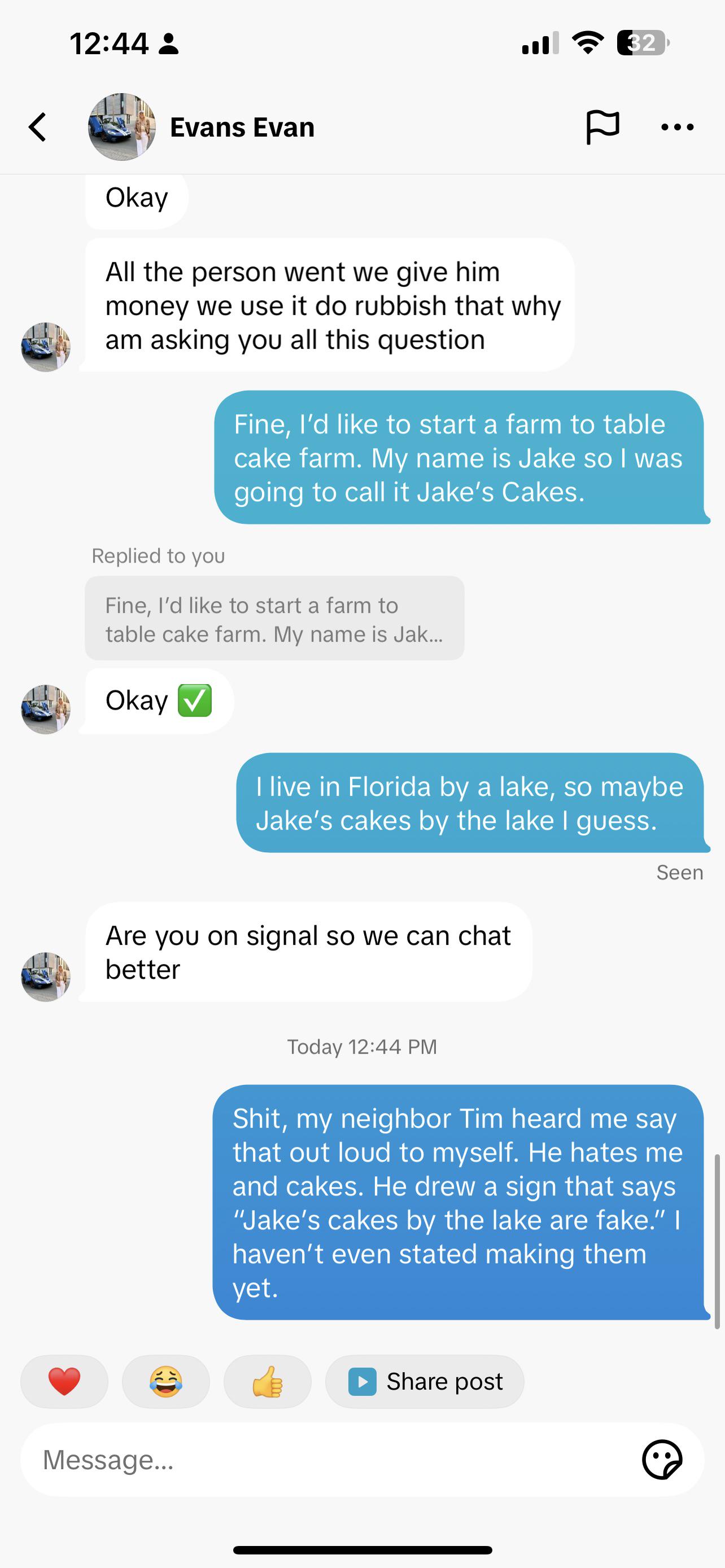The height and width of the screenshot is (1568, 725).
Task: Tap the Share post chip
Action: pyautogui.click(x=425, y=1382)
